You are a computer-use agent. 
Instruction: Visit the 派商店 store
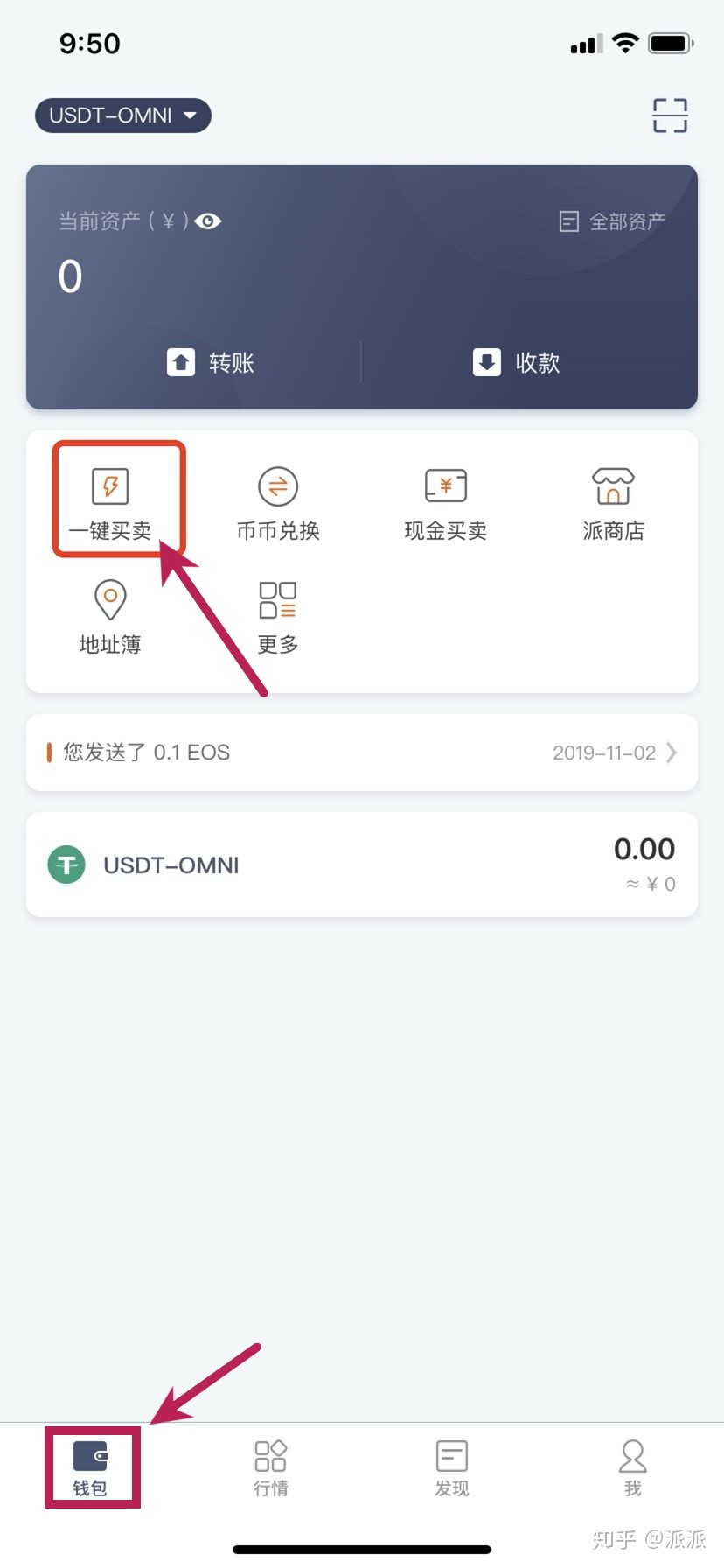pos(613,503)
